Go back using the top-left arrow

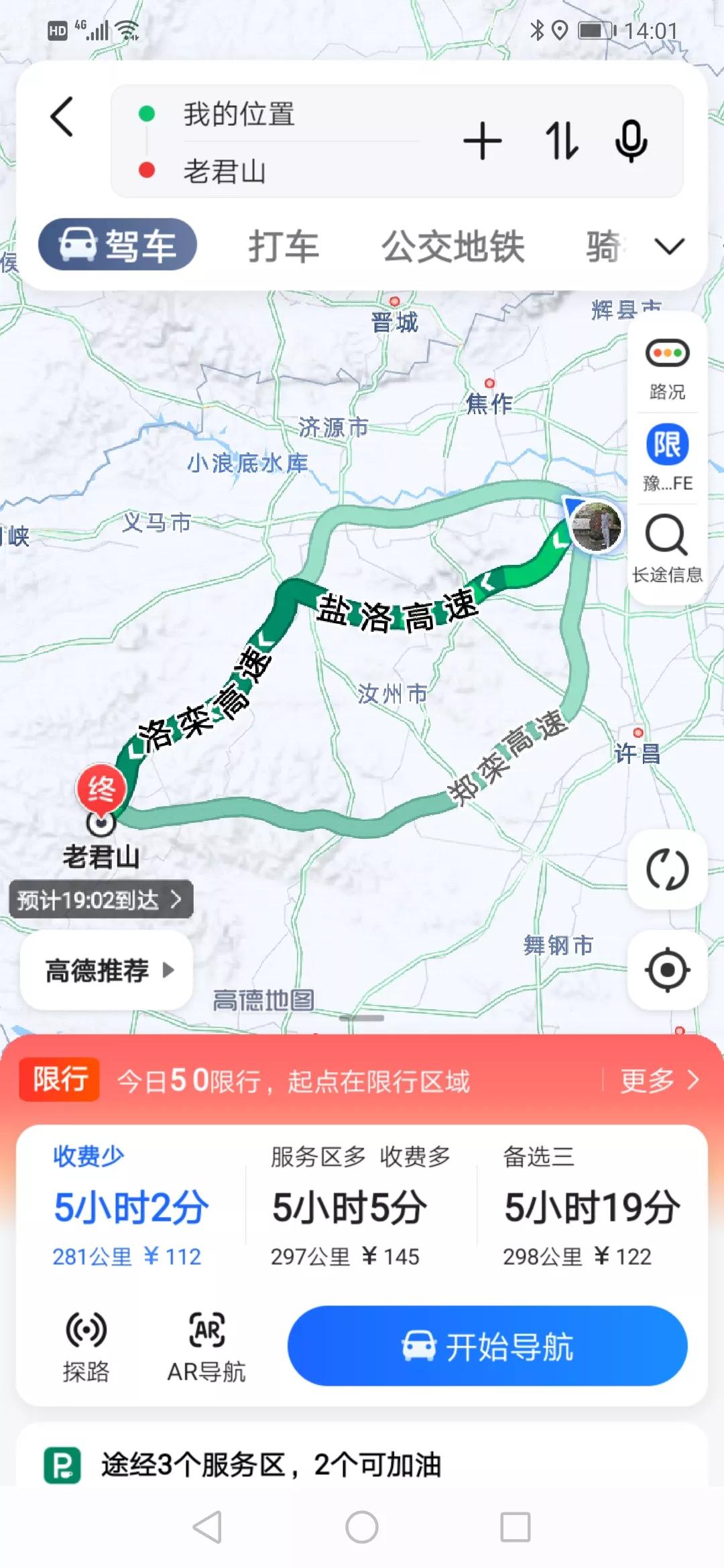click(x=62, y=117)
